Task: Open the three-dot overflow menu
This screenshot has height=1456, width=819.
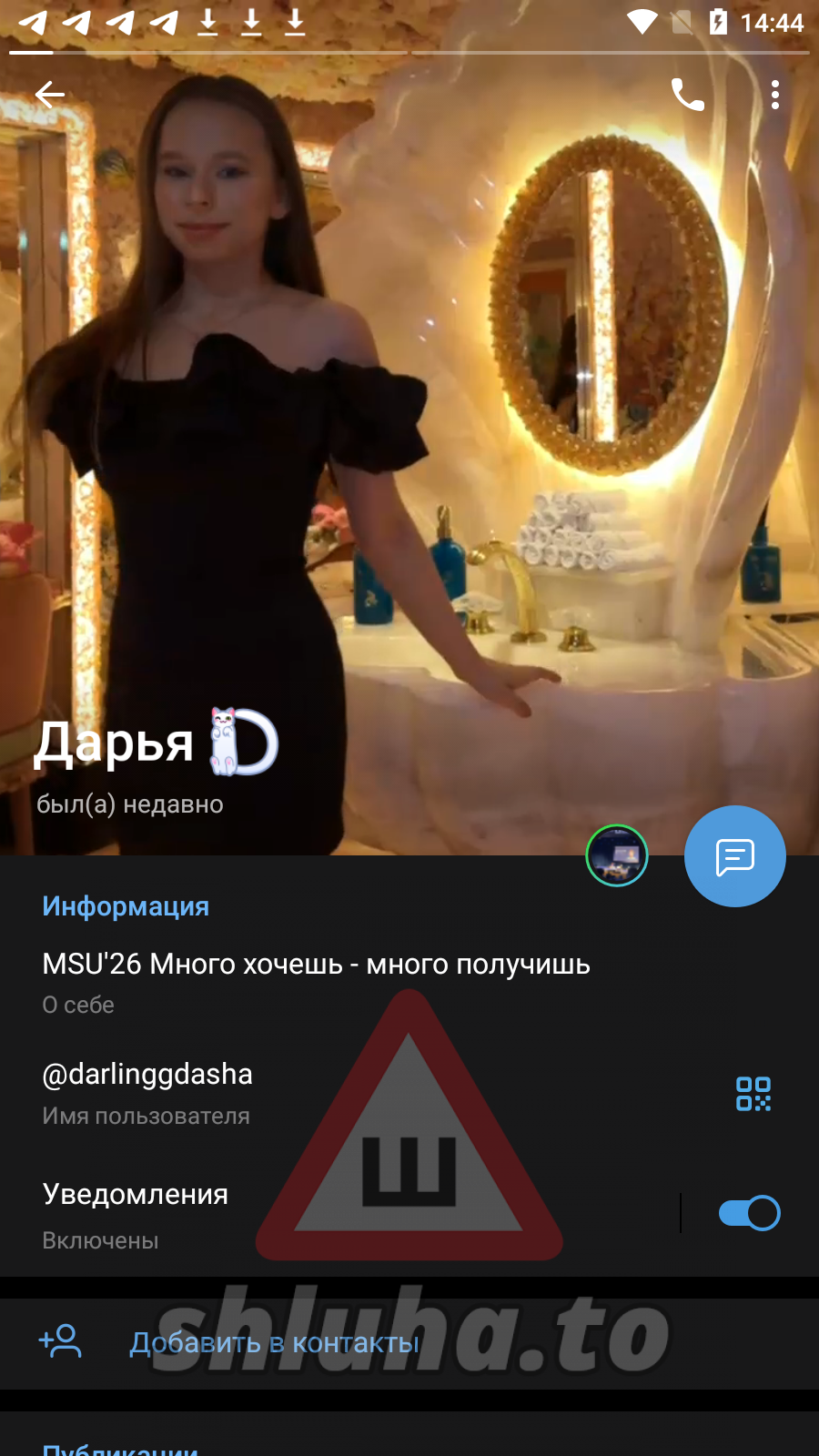Action: pos(775,94)
